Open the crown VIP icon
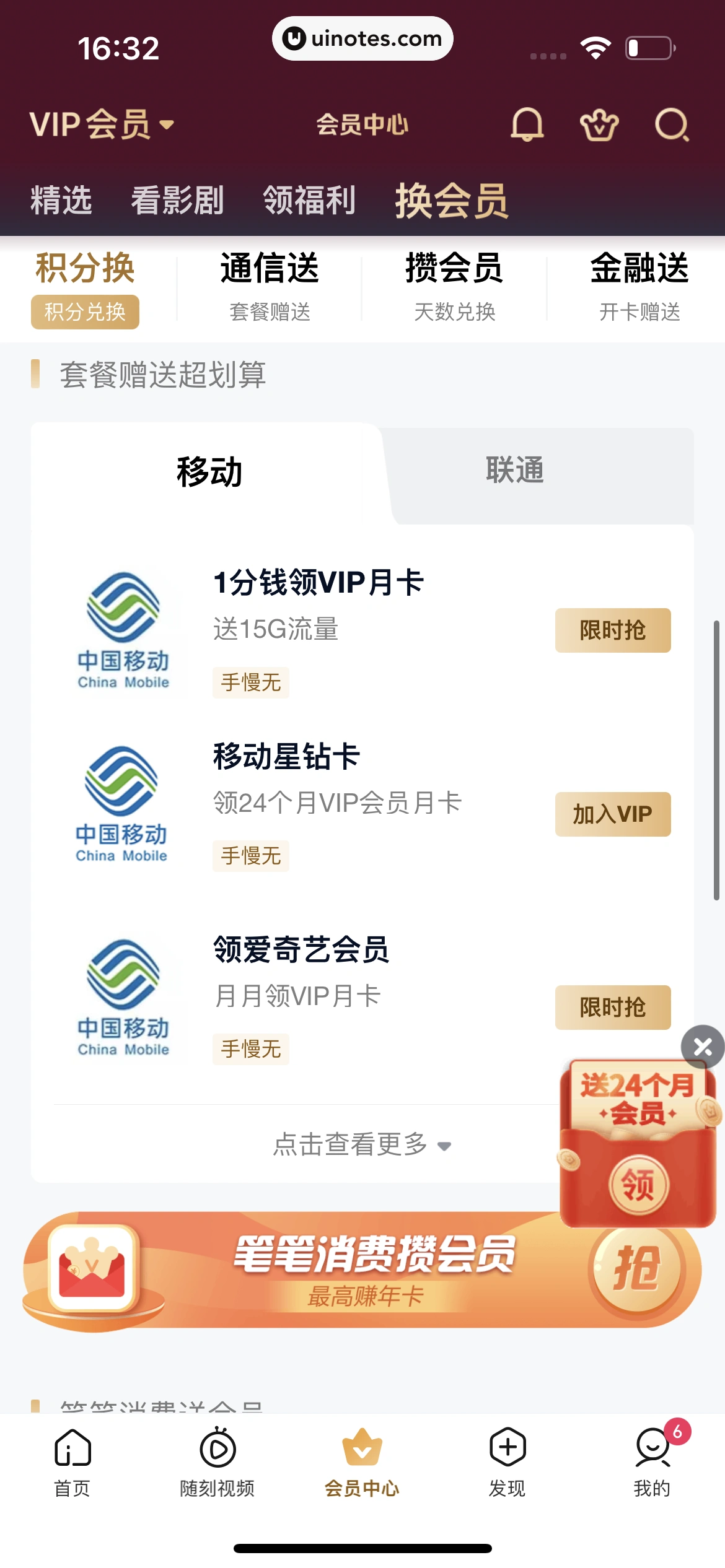725x1568 pixels. pyautogui.click(x=599, y=125)
